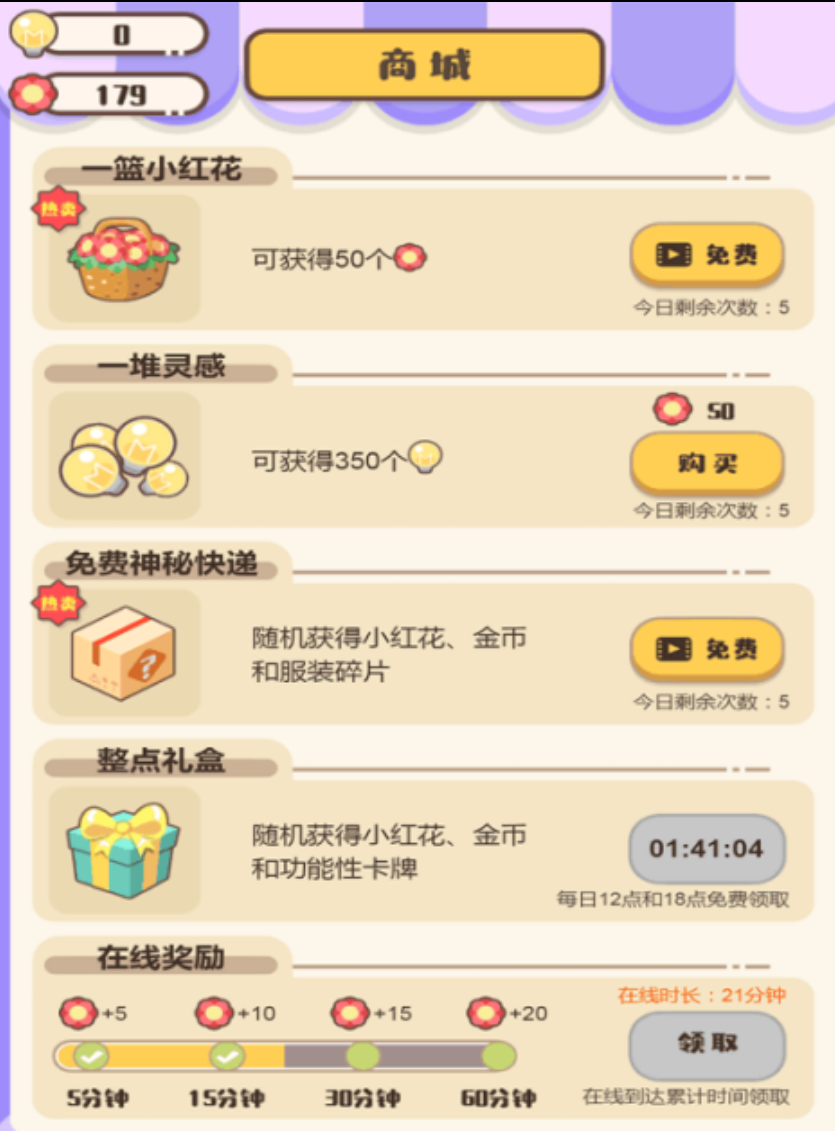Screen dimensions: 835x1131
Task: Tap the 整点礼盒 countdown timer button
Action: [x=706, y=849]
